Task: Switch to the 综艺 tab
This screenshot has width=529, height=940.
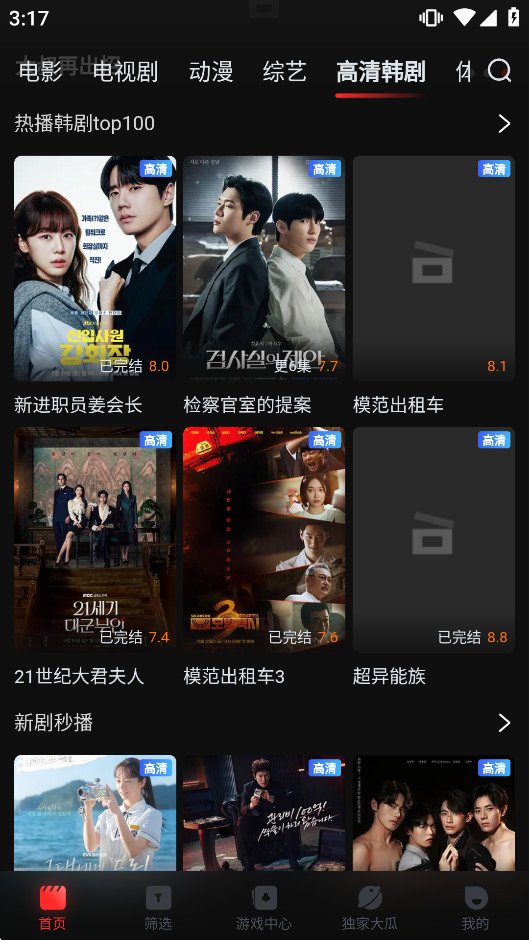Action: pyautogui.click(x=284, y=71)
